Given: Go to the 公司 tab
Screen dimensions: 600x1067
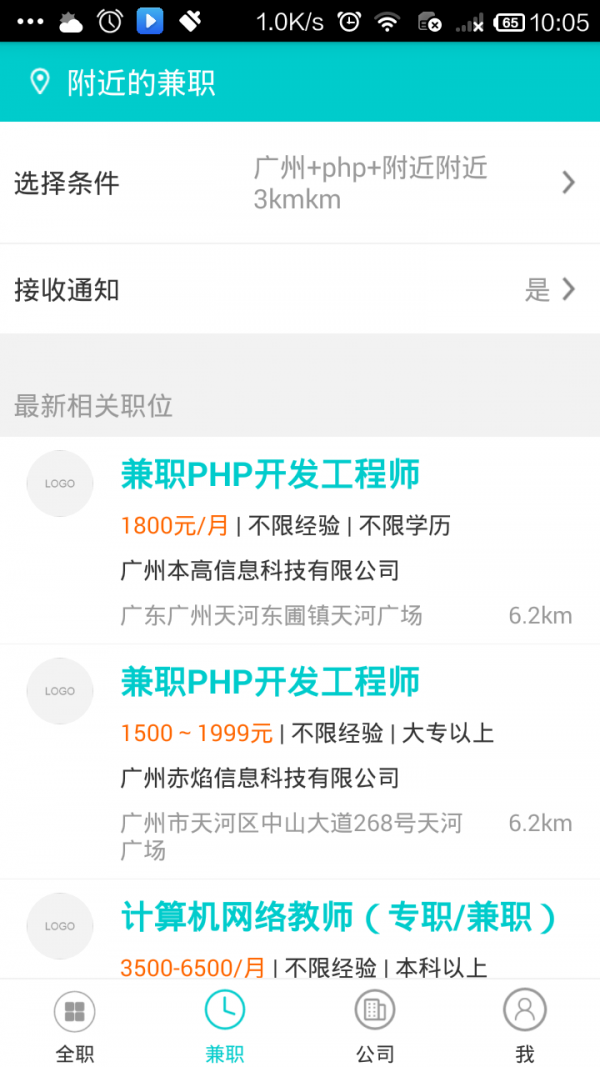Looking at the screenshot, I should pos(375,1025).
